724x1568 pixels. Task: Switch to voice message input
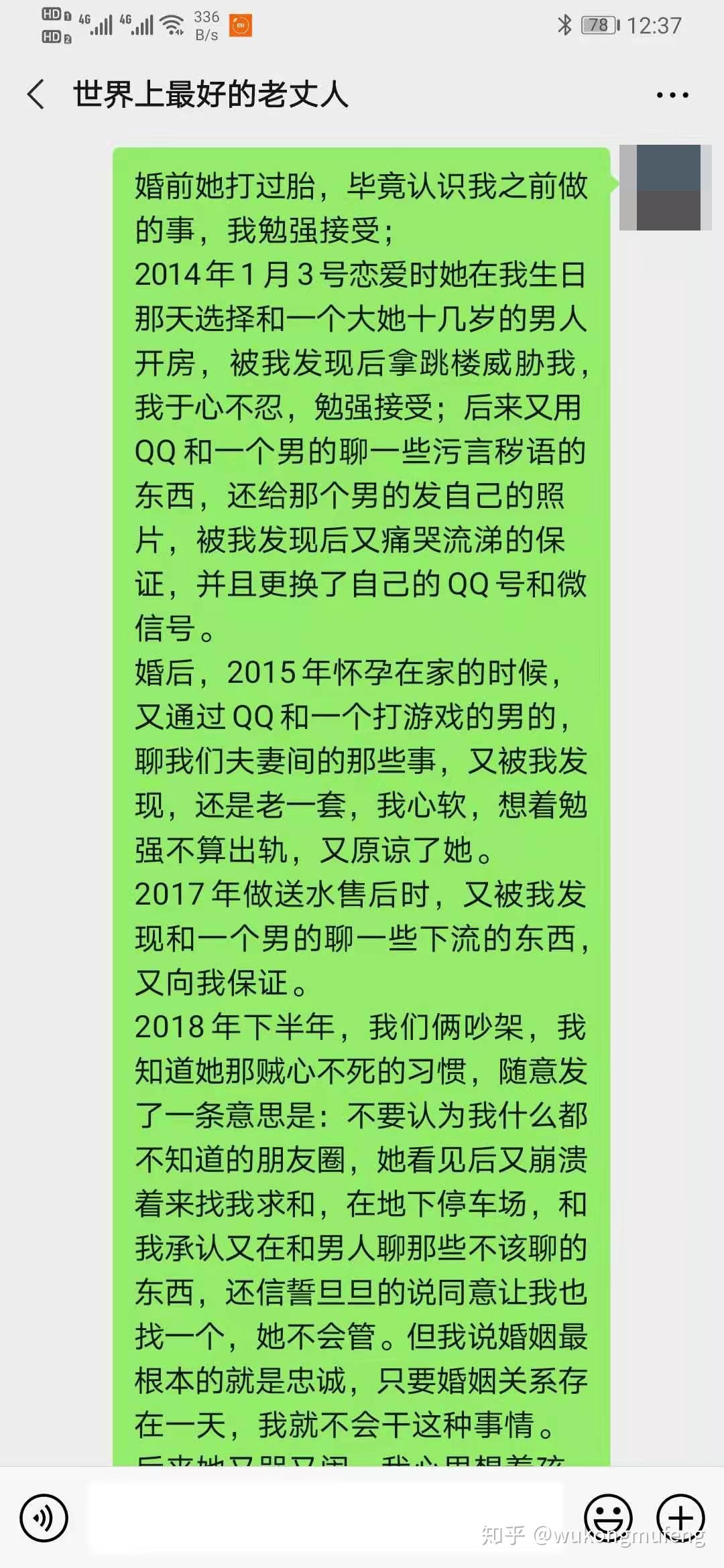(x=44, y=1518)
